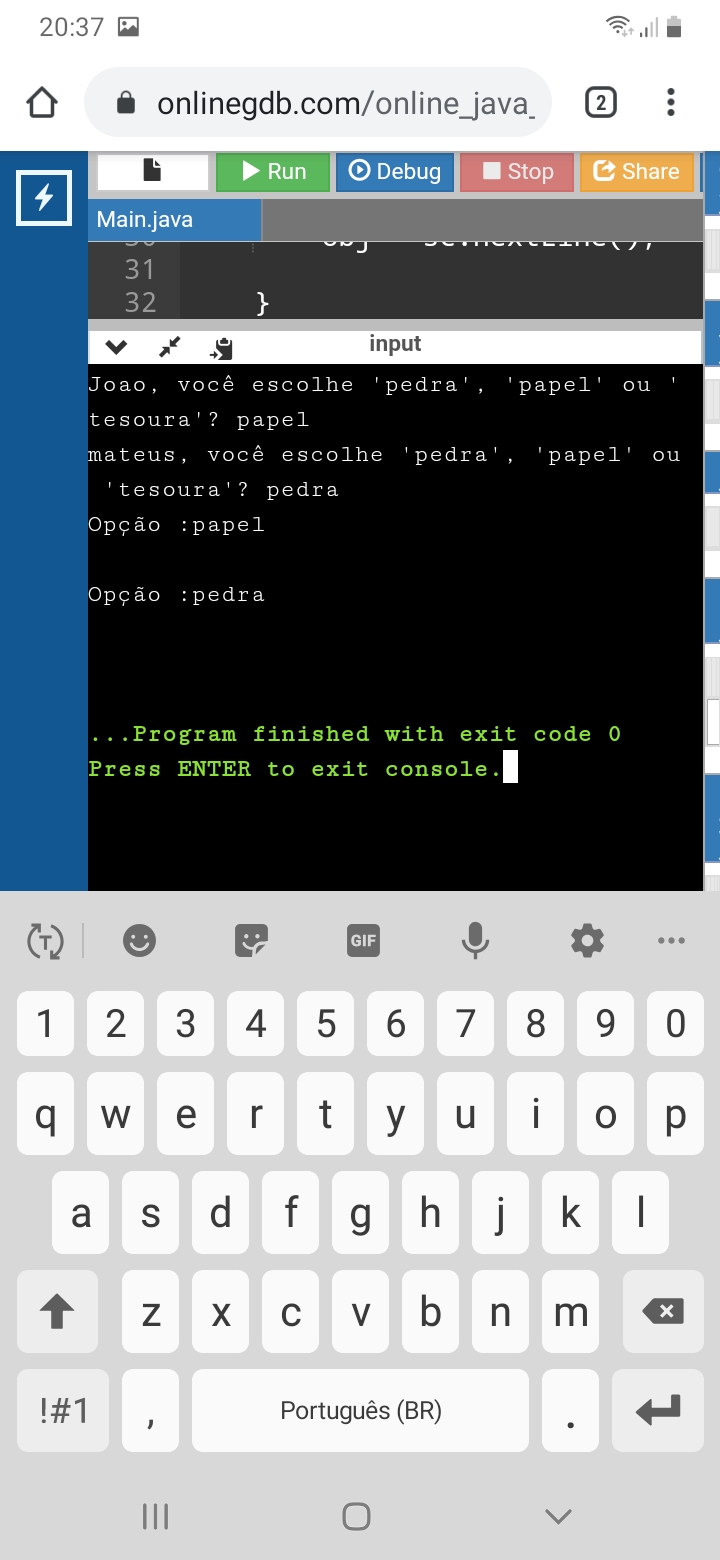Collapse the console with the chevron
This screenshot has width=720, height=1560.
click(117, 347)
